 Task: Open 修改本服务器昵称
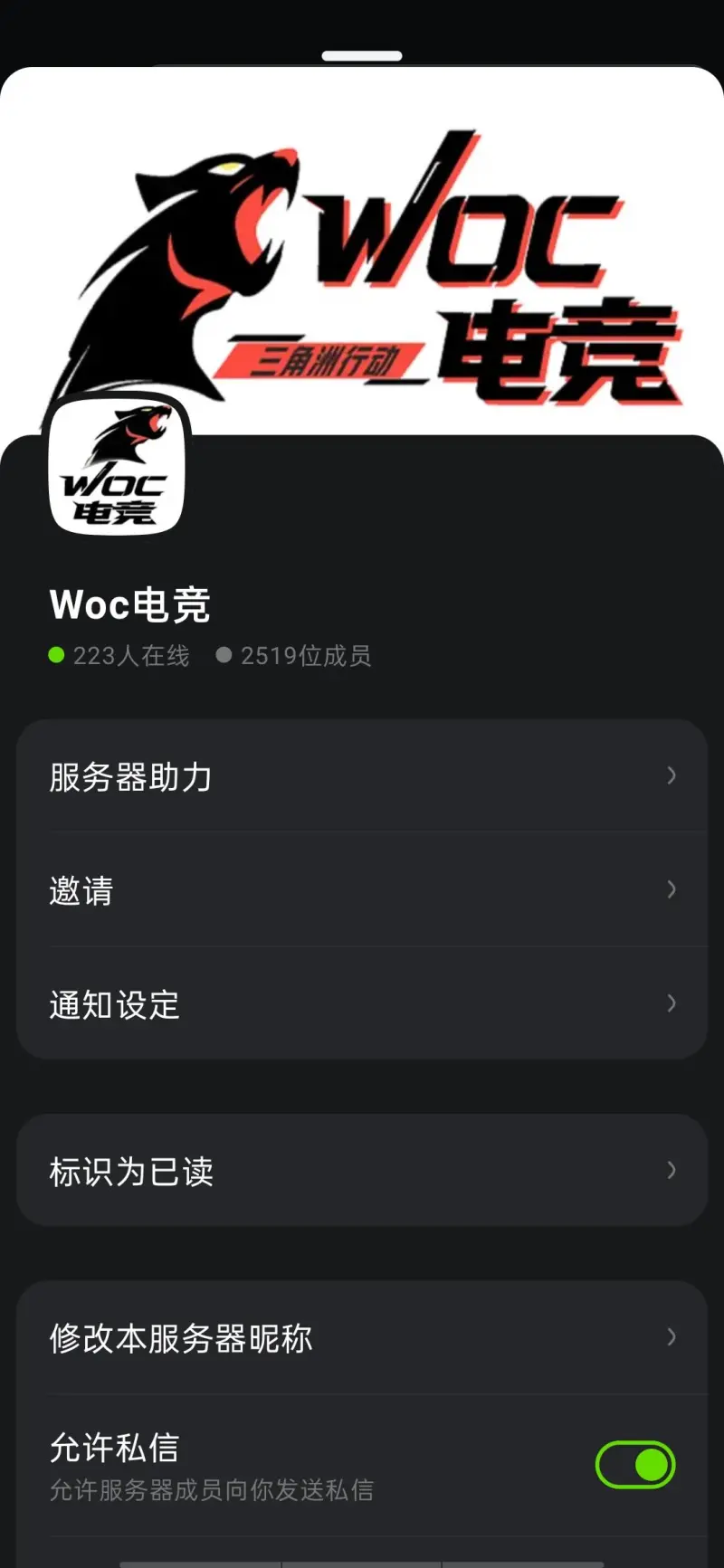coord(362,1337)
